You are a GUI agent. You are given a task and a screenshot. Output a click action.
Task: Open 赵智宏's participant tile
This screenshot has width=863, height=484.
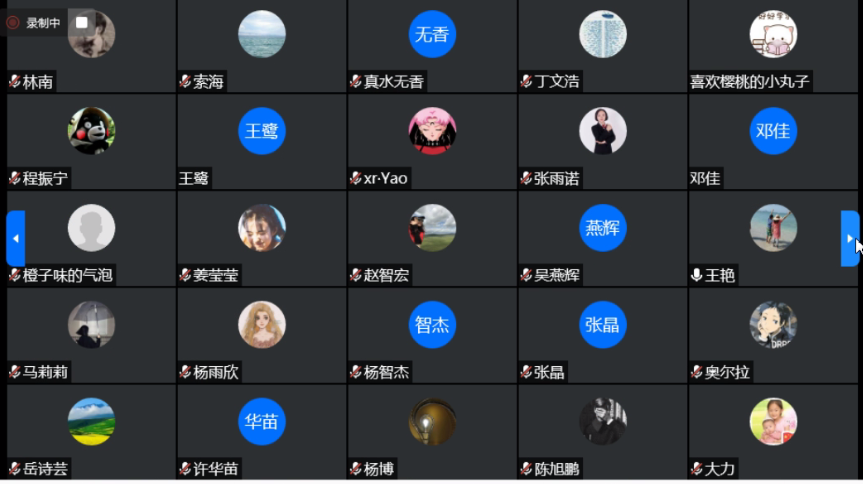tap(432, 238)
